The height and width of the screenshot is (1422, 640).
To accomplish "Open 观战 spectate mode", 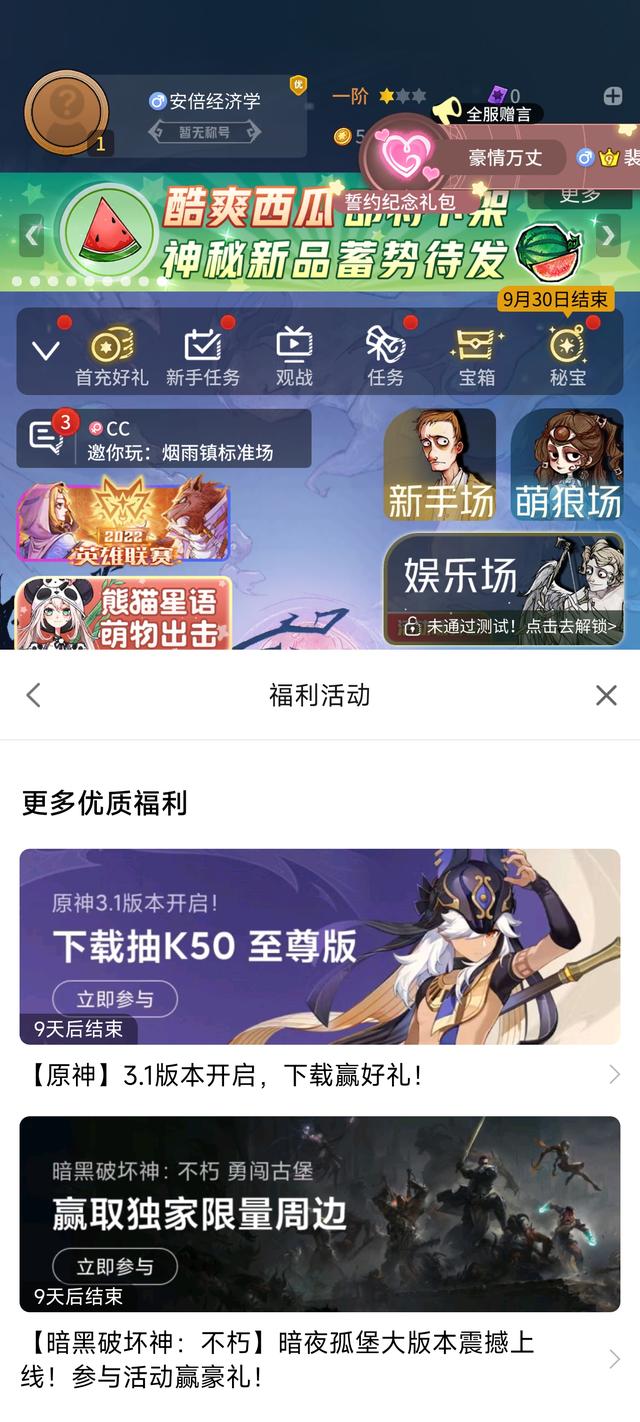I will [x=294, y=356].
